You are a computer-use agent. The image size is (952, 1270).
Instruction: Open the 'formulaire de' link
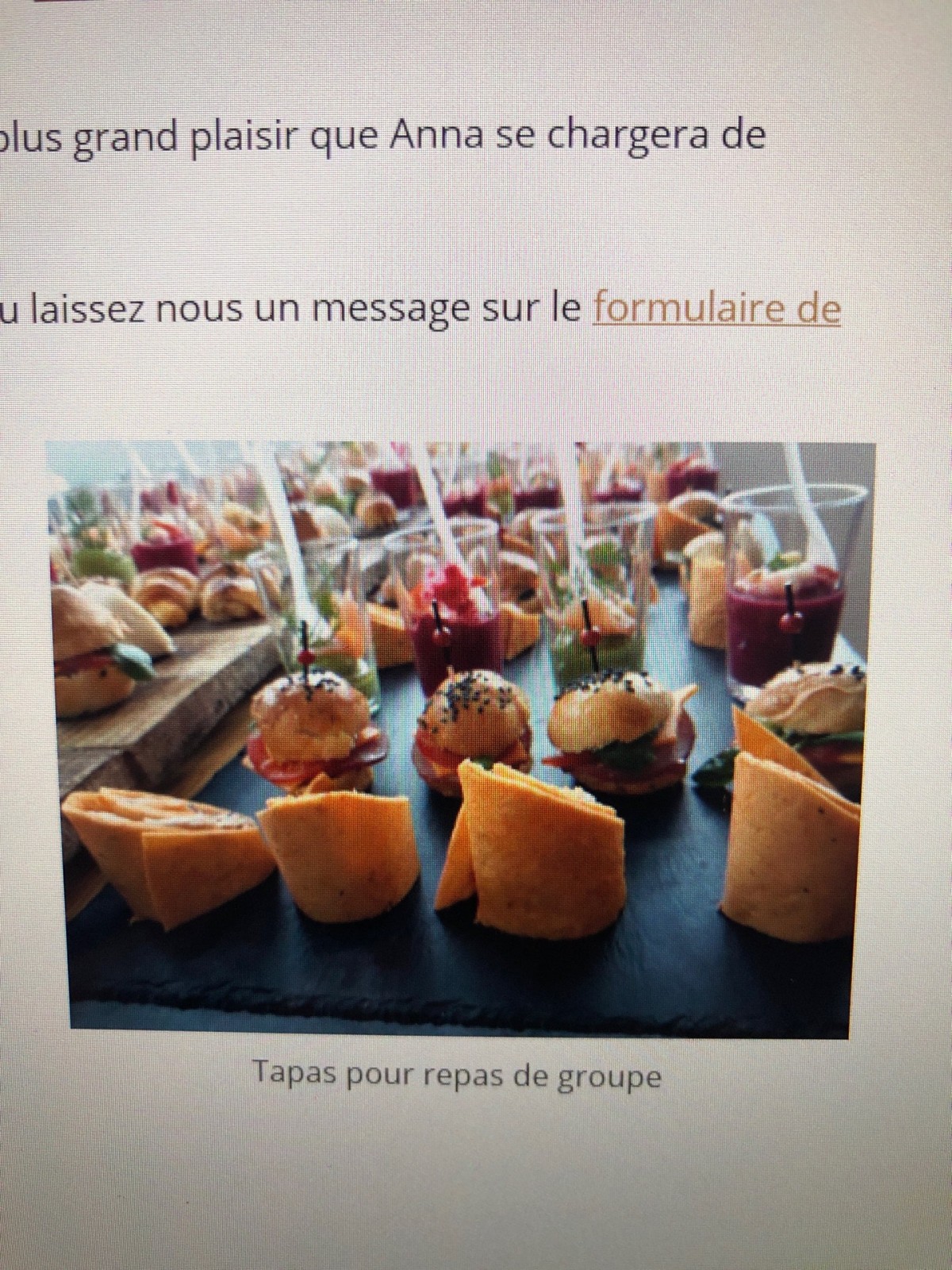point(716,309)
